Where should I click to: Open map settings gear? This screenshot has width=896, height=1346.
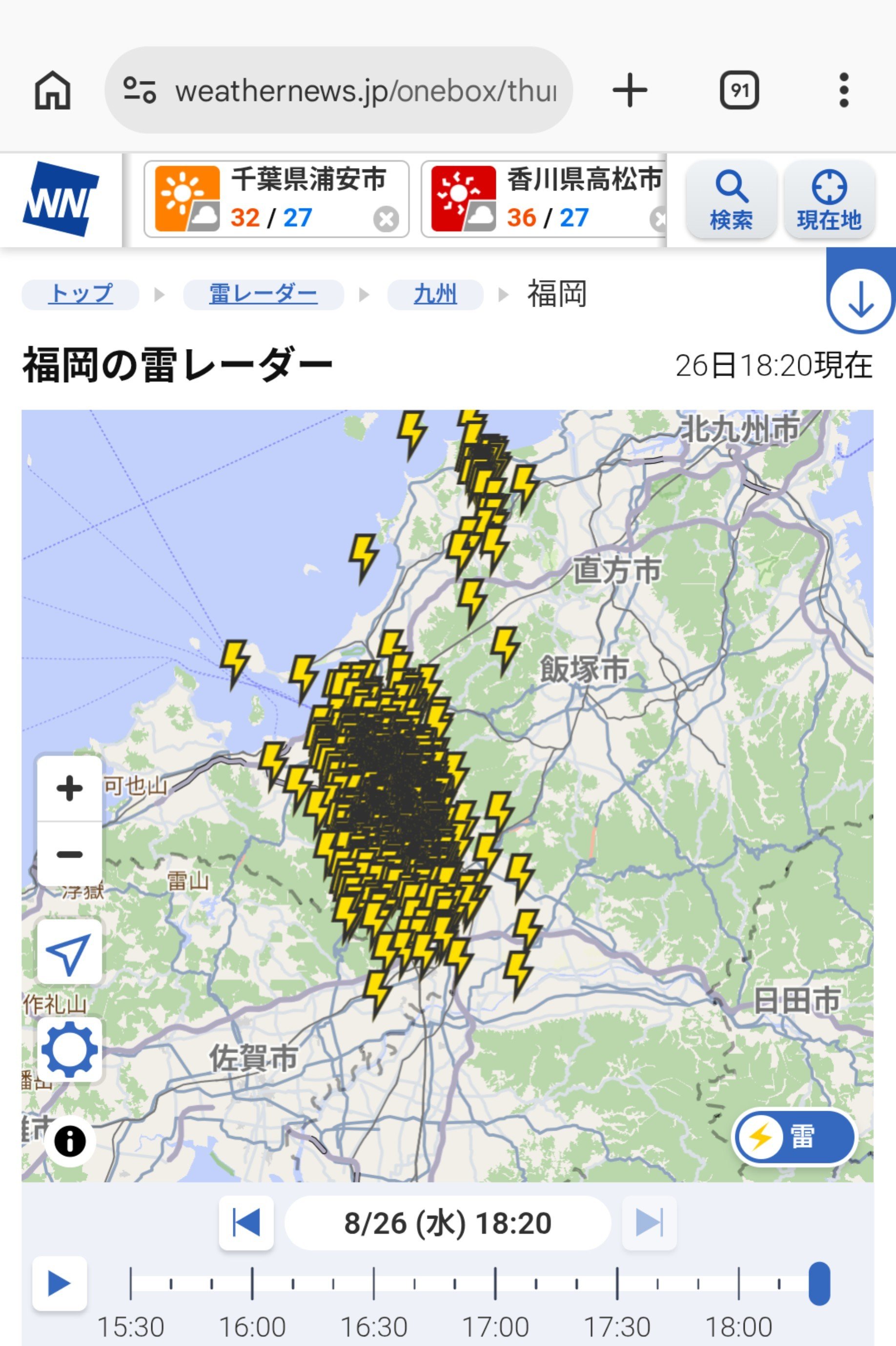[70, 1050]
